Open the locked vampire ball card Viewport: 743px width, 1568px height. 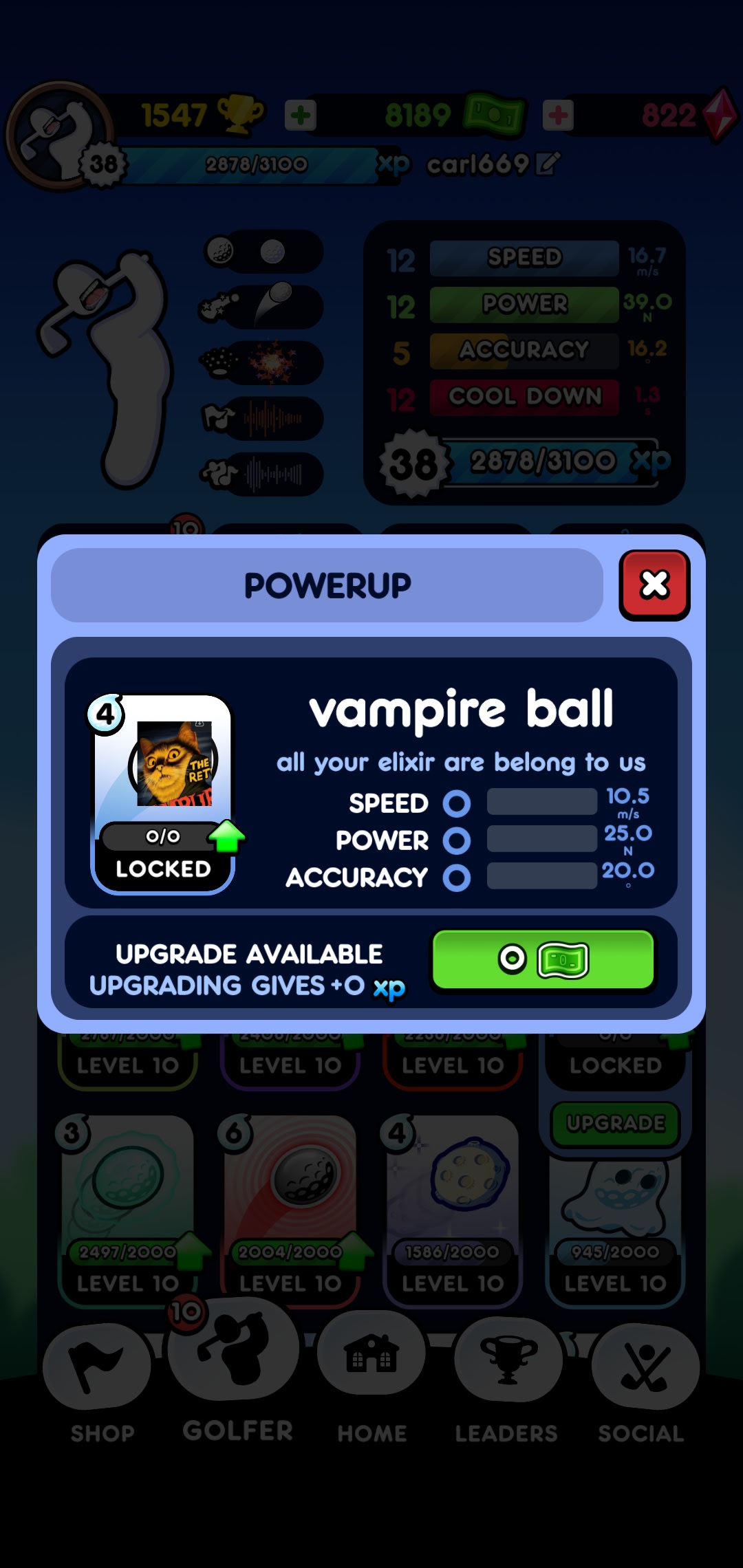164,794
